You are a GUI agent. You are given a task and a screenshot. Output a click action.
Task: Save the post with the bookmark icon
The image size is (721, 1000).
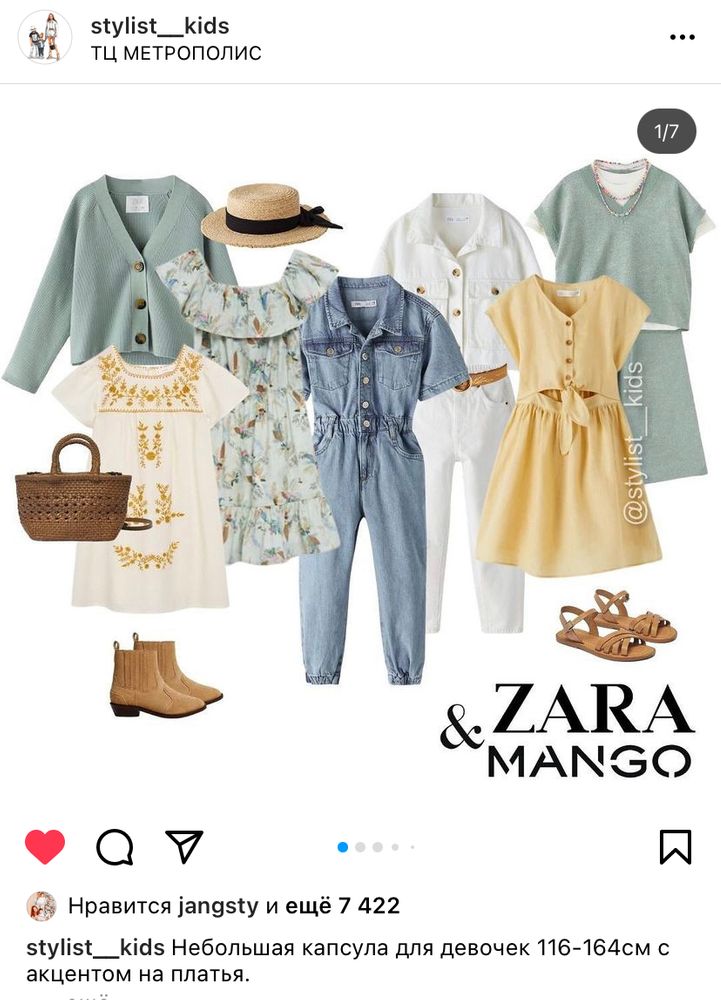(x=676, y=847)
